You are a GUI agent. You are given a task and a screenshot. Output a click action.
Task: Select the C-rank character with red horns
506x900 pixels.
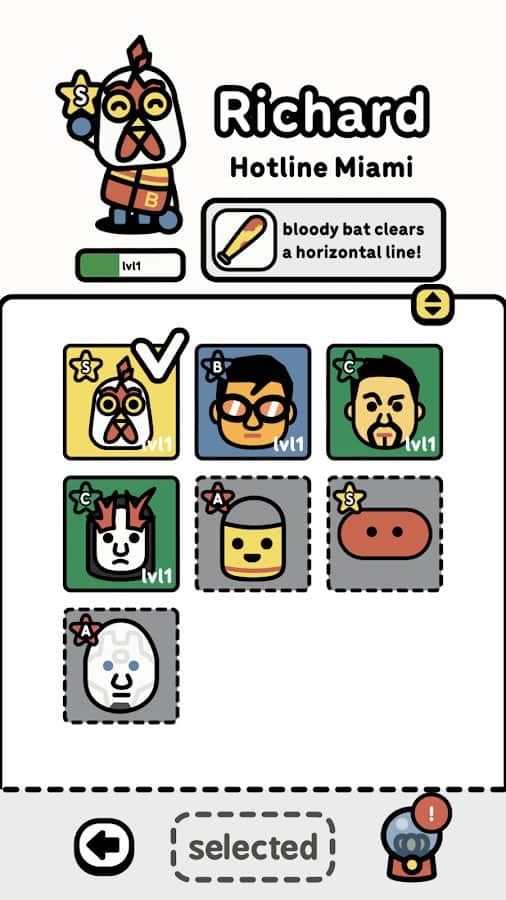[121, 534]
